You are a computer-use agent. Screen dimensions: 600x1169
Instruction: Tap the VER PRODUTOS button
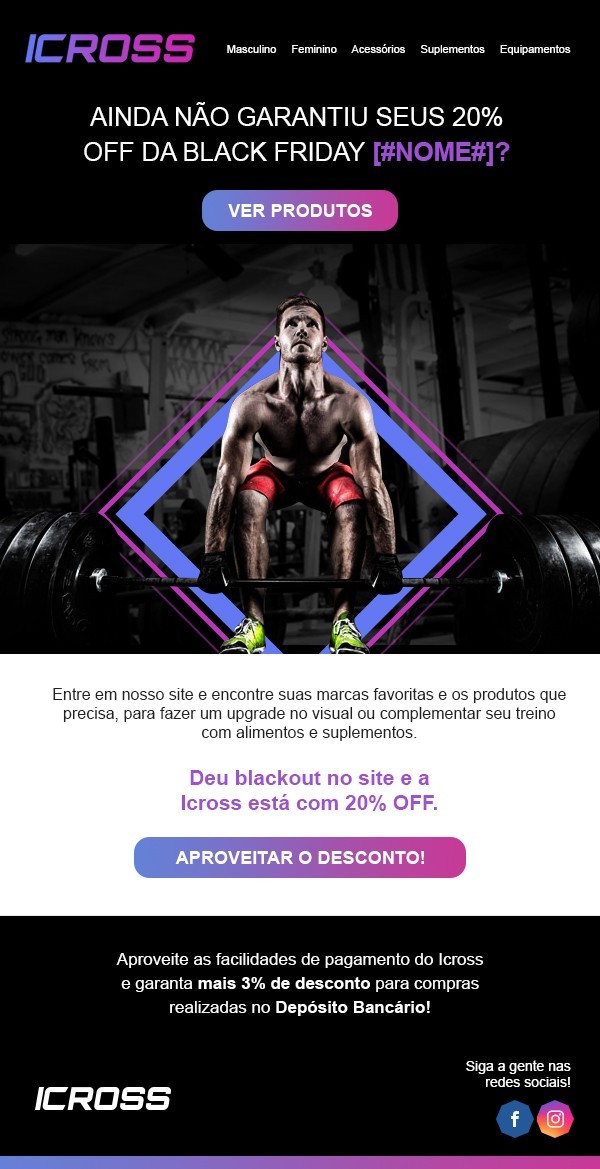(300, 211)
